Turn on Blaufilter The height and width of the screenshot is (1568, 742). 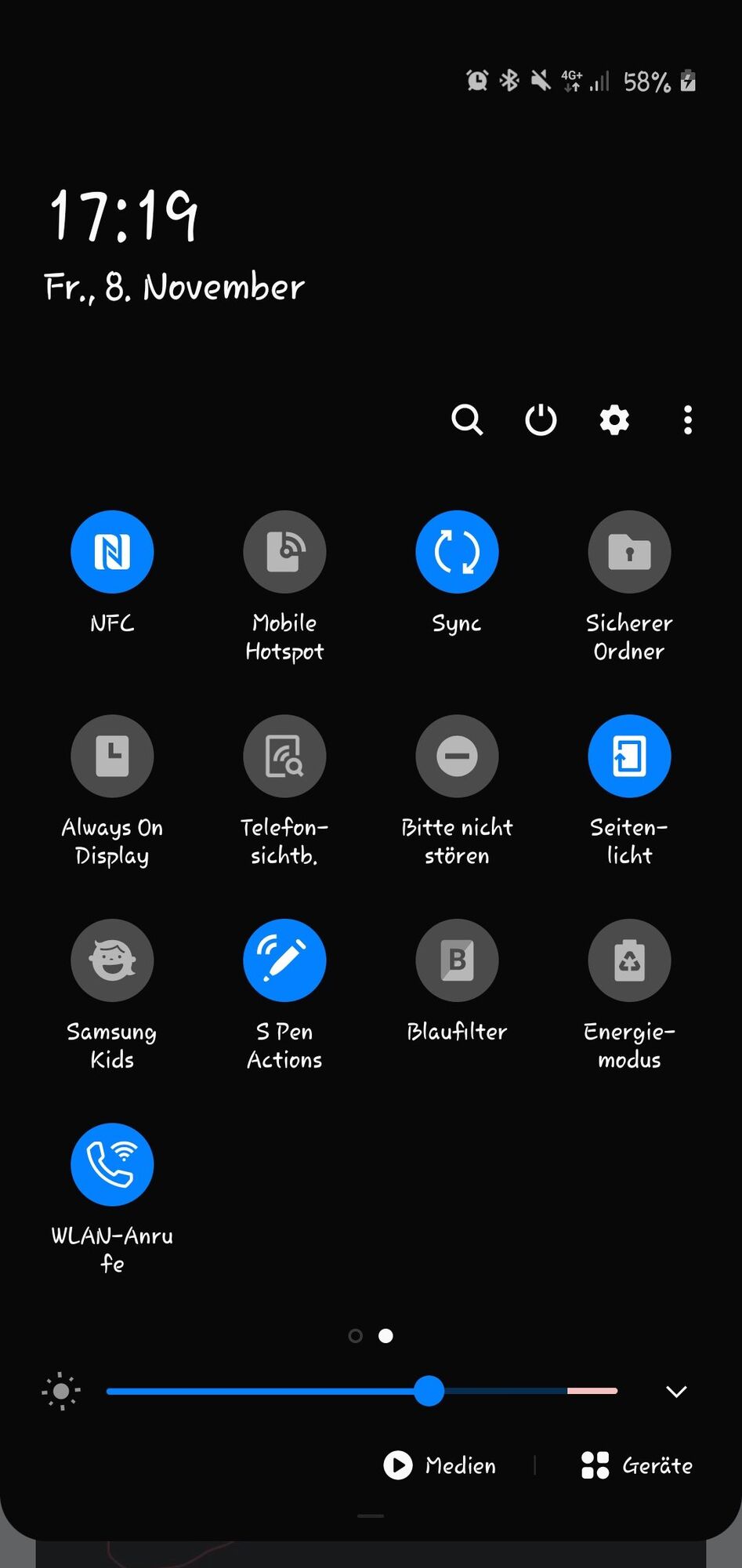point(457,960)
